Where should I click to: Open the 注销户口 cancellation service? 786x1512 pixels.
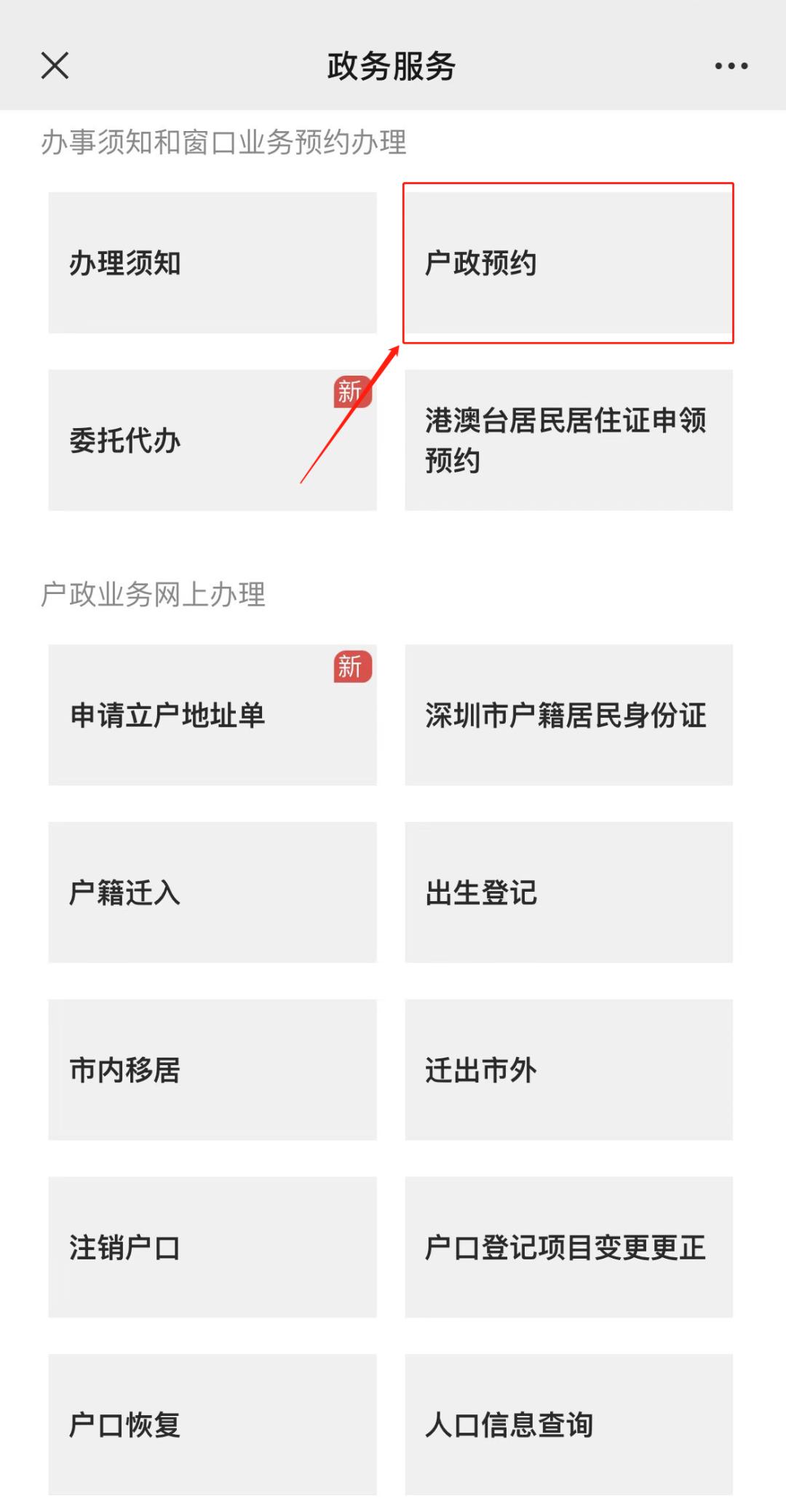213,1248
